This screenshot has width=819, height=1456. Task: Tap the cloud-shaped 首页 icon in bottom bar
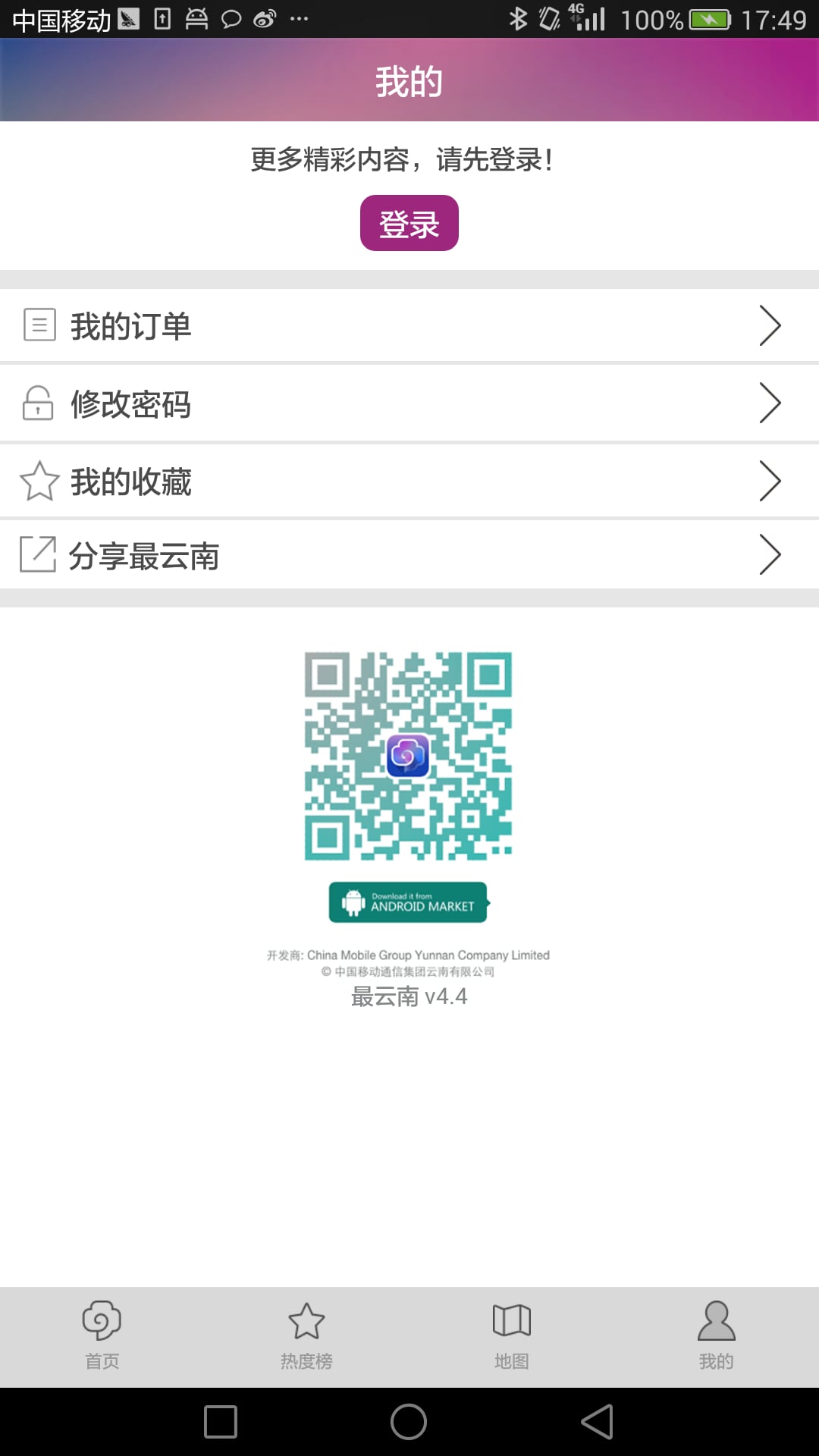click(x=102, y=1320)
